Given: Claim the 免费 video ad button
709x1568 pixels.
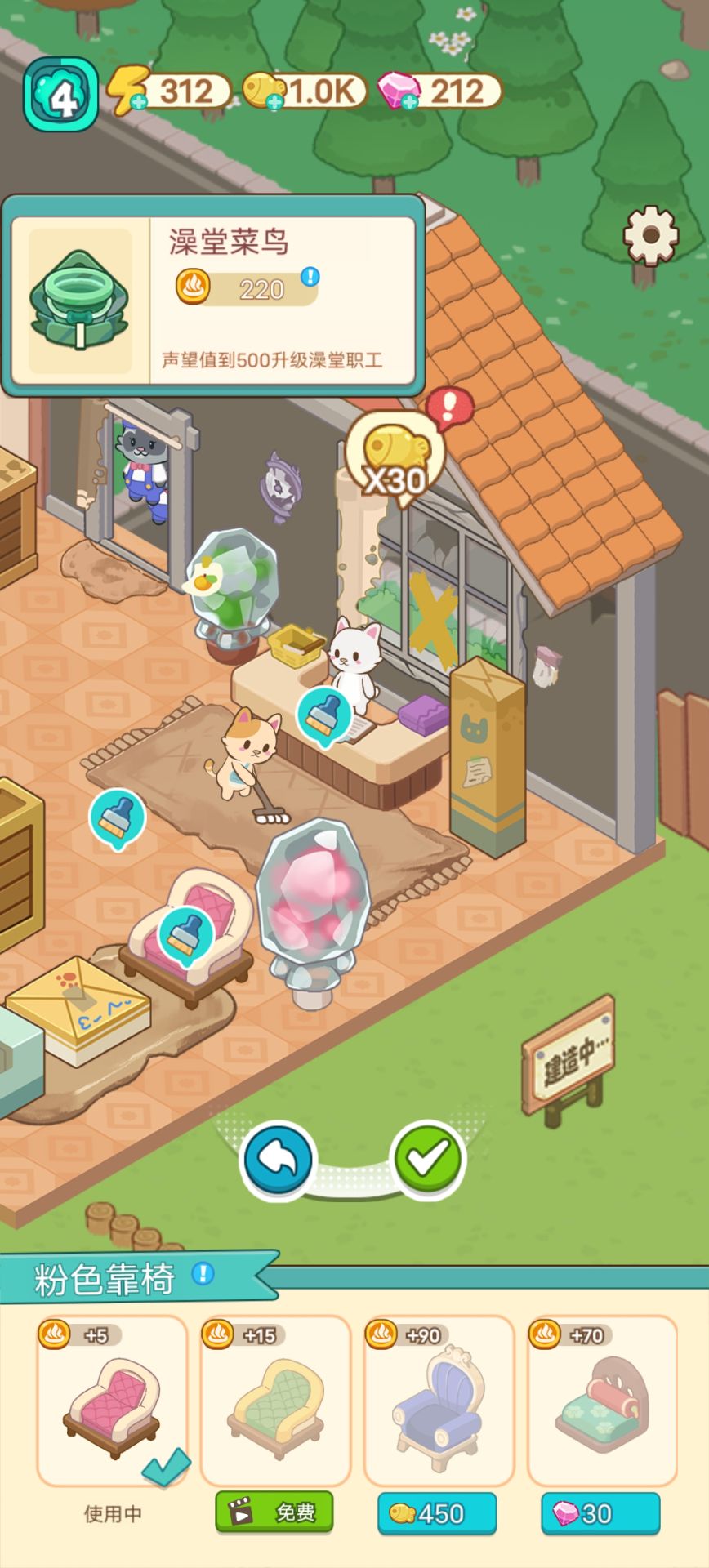Looking at the screenshot, I should [x=274, y=1512].
